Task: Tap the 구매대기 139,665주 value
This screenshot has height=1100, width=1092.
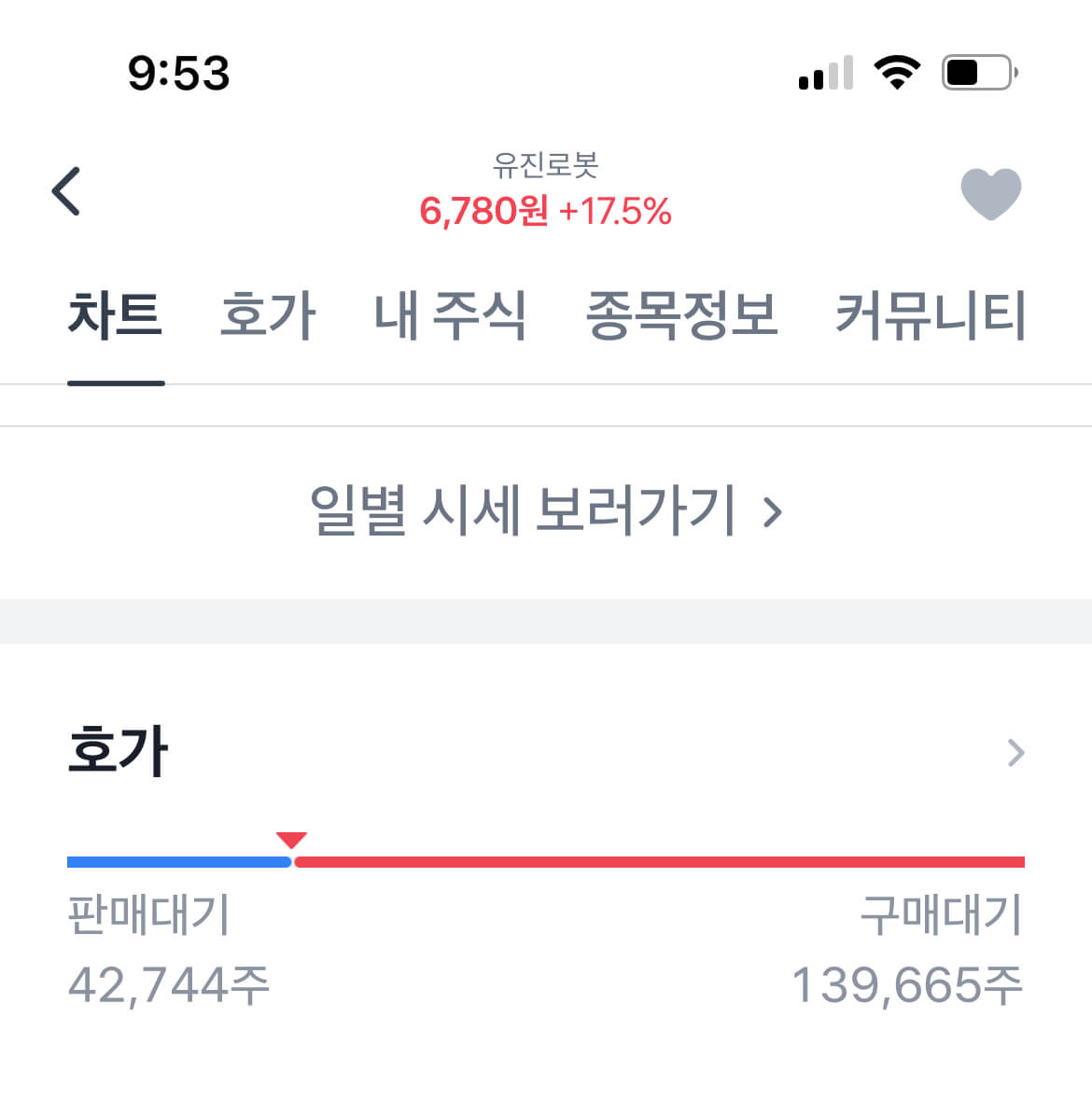Action: (907, 982)
